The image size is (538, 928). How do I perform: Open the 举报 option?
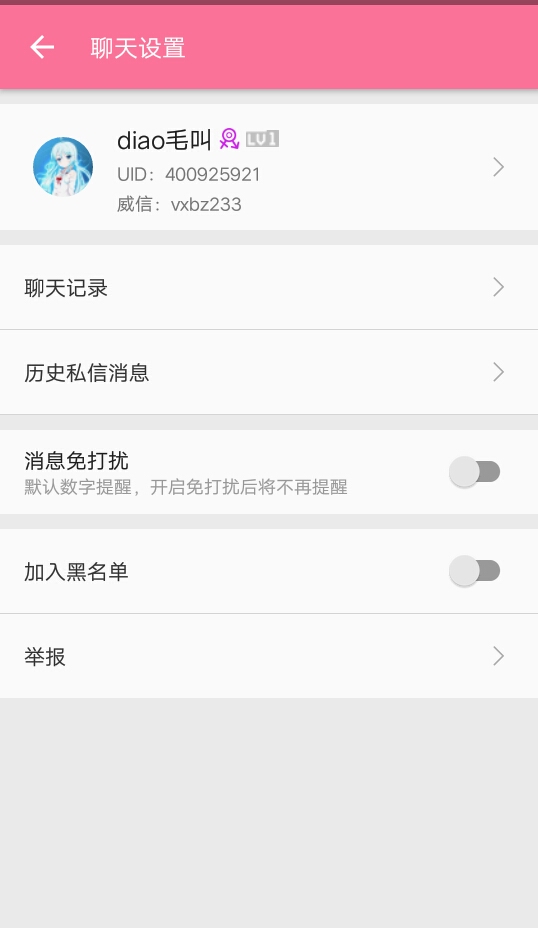(x=269, y=656)
